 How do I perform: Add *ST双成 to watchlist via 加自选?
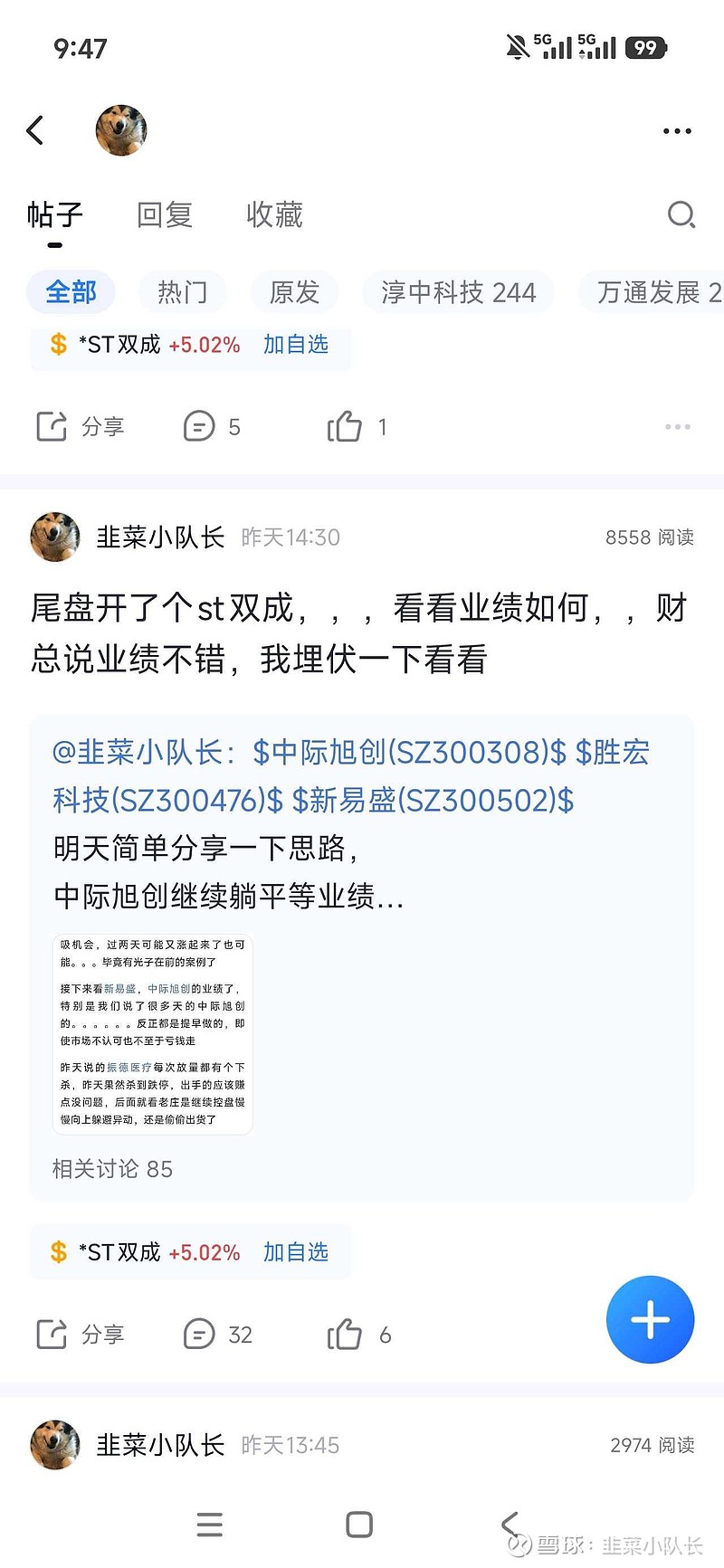click(x=296, y=1252)
